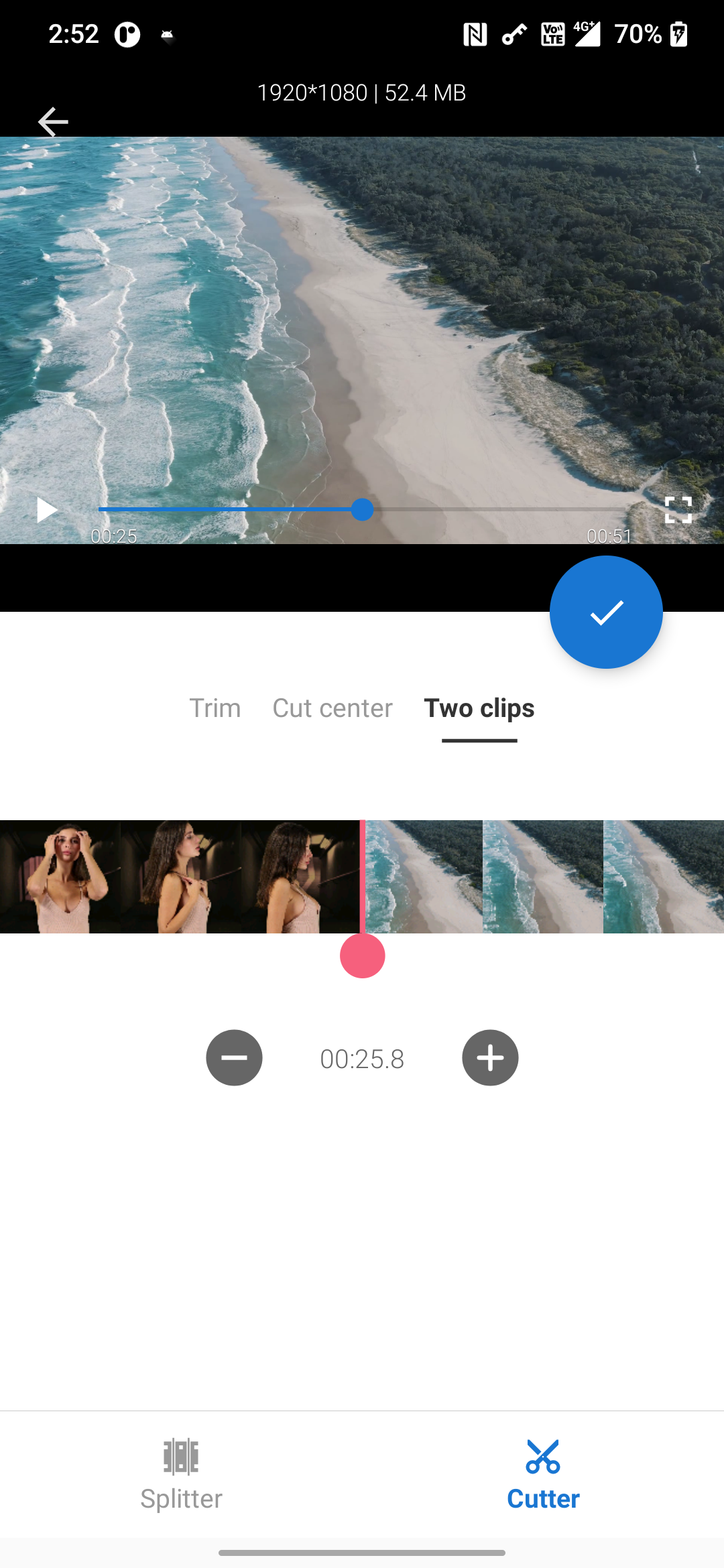Tap the blue checkmark to confirm cut

coord(606,612)
